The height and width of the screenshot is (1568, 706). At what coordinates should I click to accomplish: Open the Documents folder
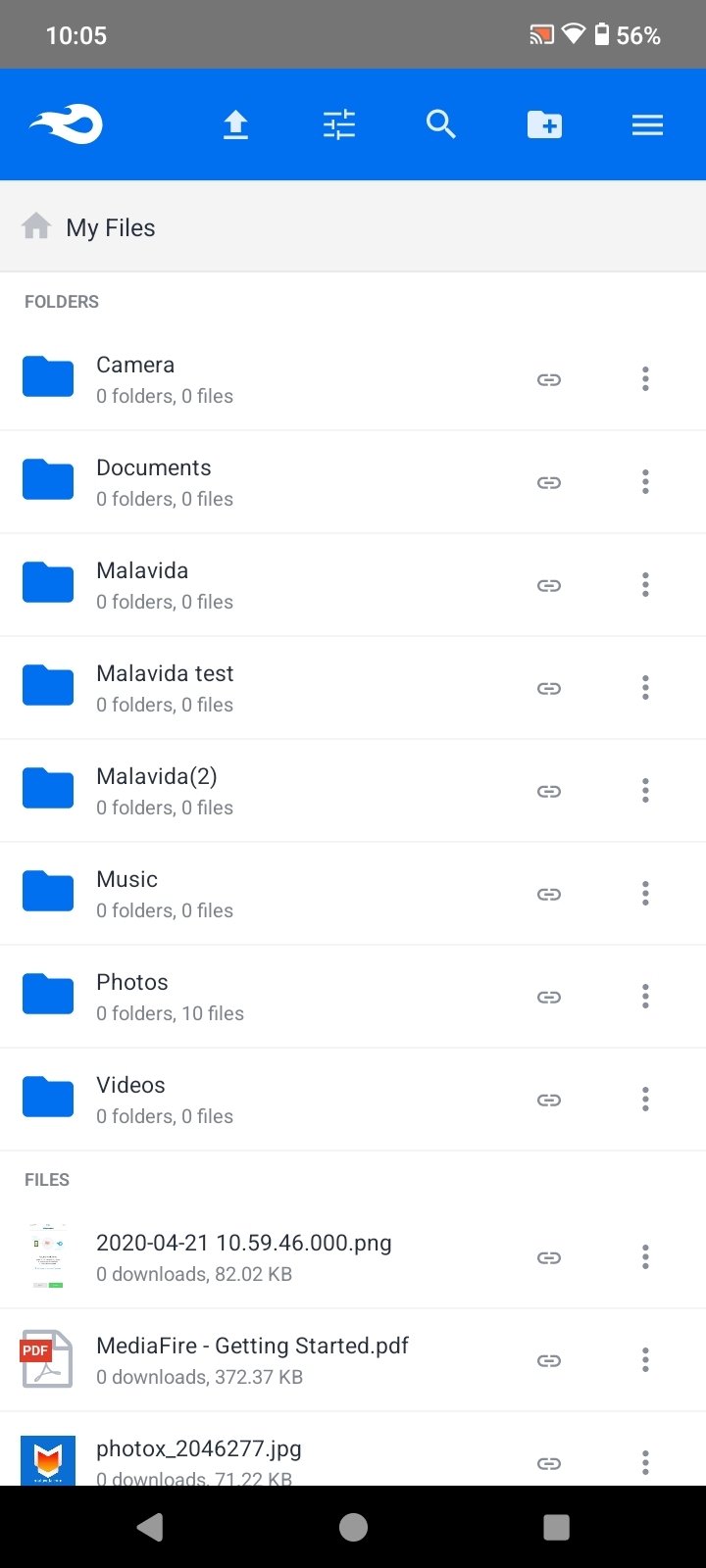click(353, 482)
